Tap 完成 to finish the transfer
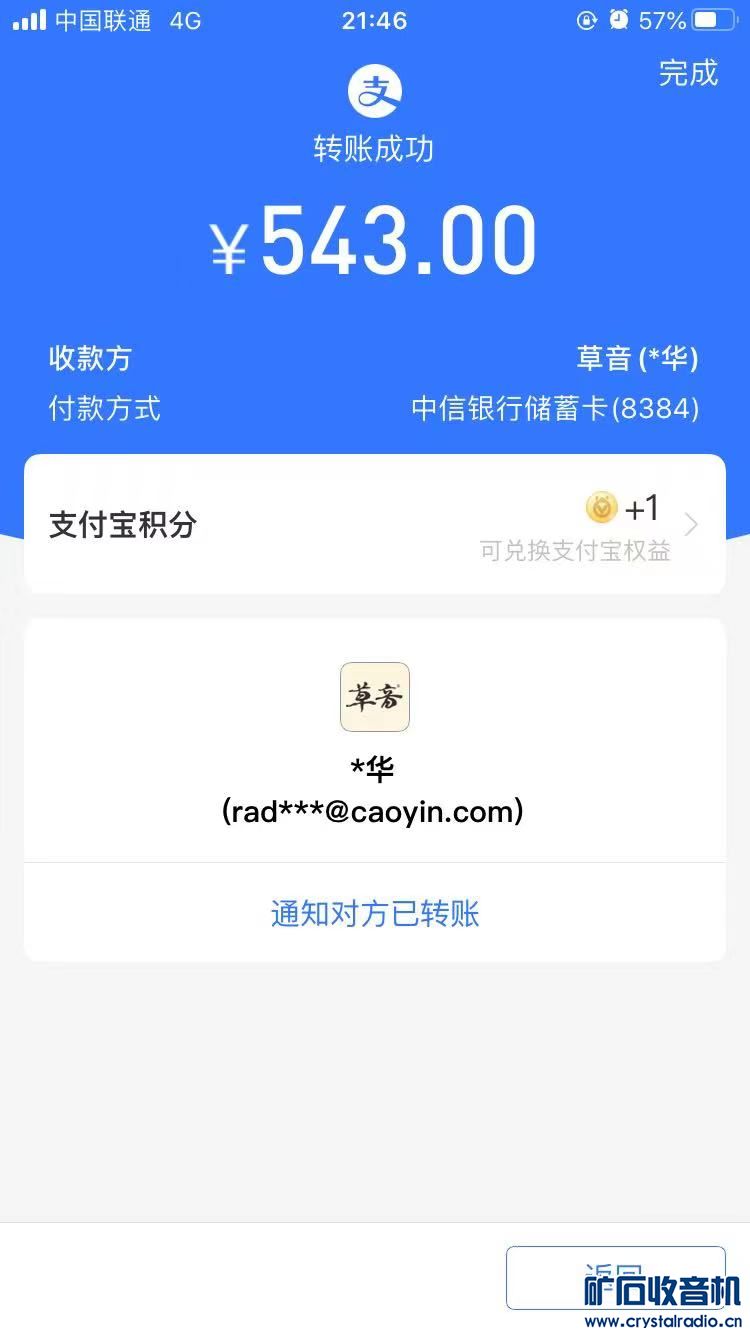Viewport: 750px width, 1334px height. coord(688,73)
